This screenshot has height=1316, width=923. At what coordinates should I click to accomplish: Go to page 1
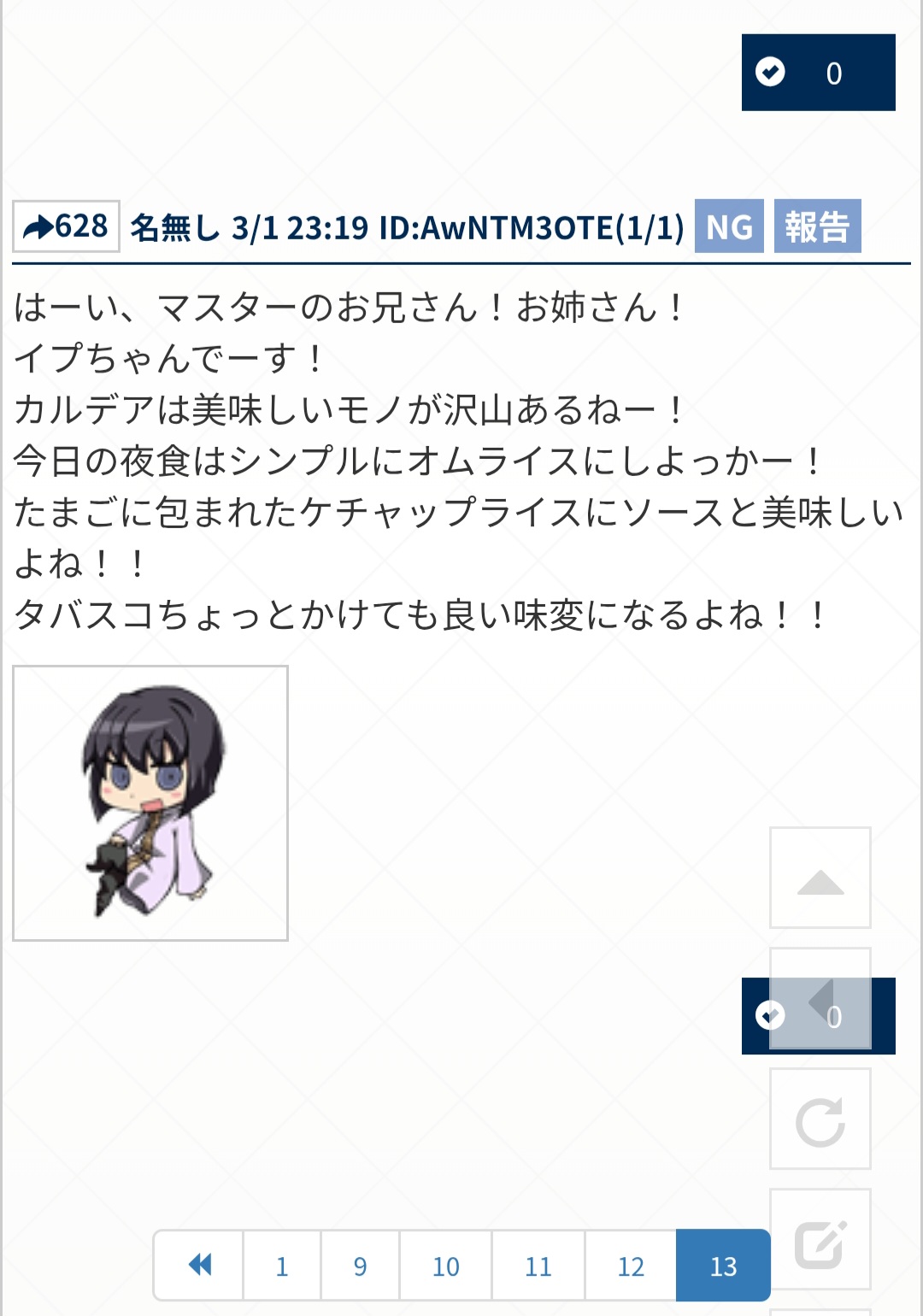pyautogui.click(x=282, y=1266)
